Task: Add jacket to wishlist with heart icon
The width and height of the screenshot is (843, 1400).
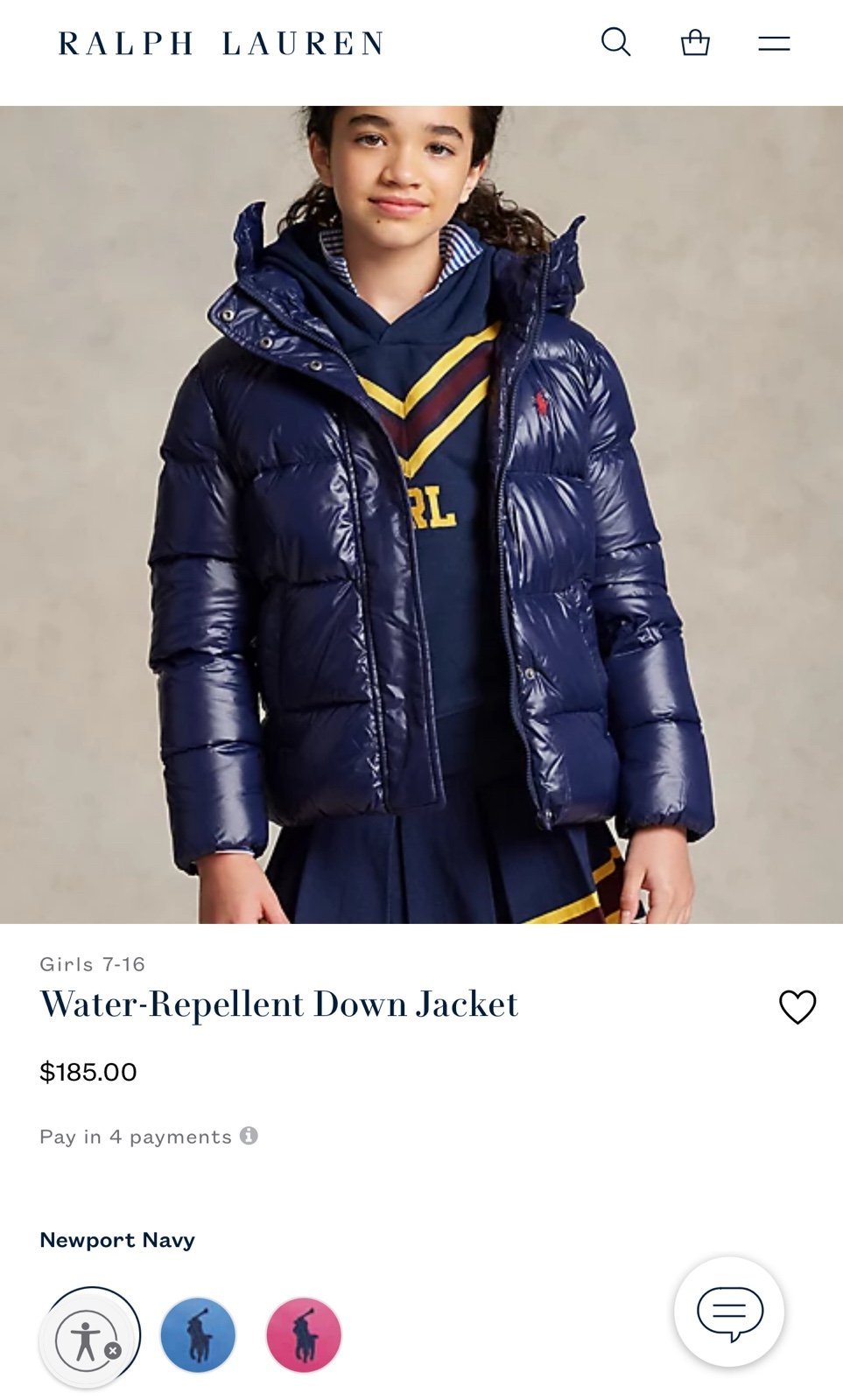Action: point(797,1006)
